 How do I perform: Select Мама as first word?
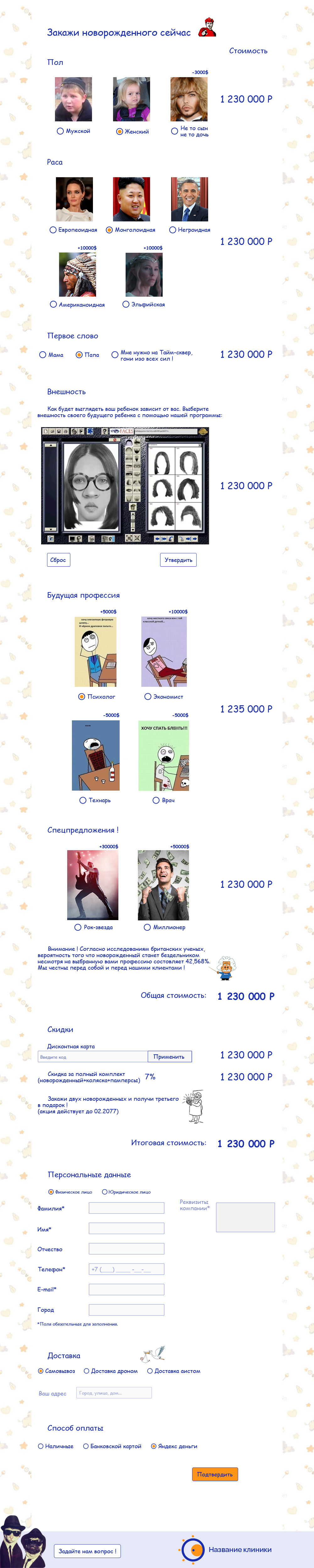point(43,355)
